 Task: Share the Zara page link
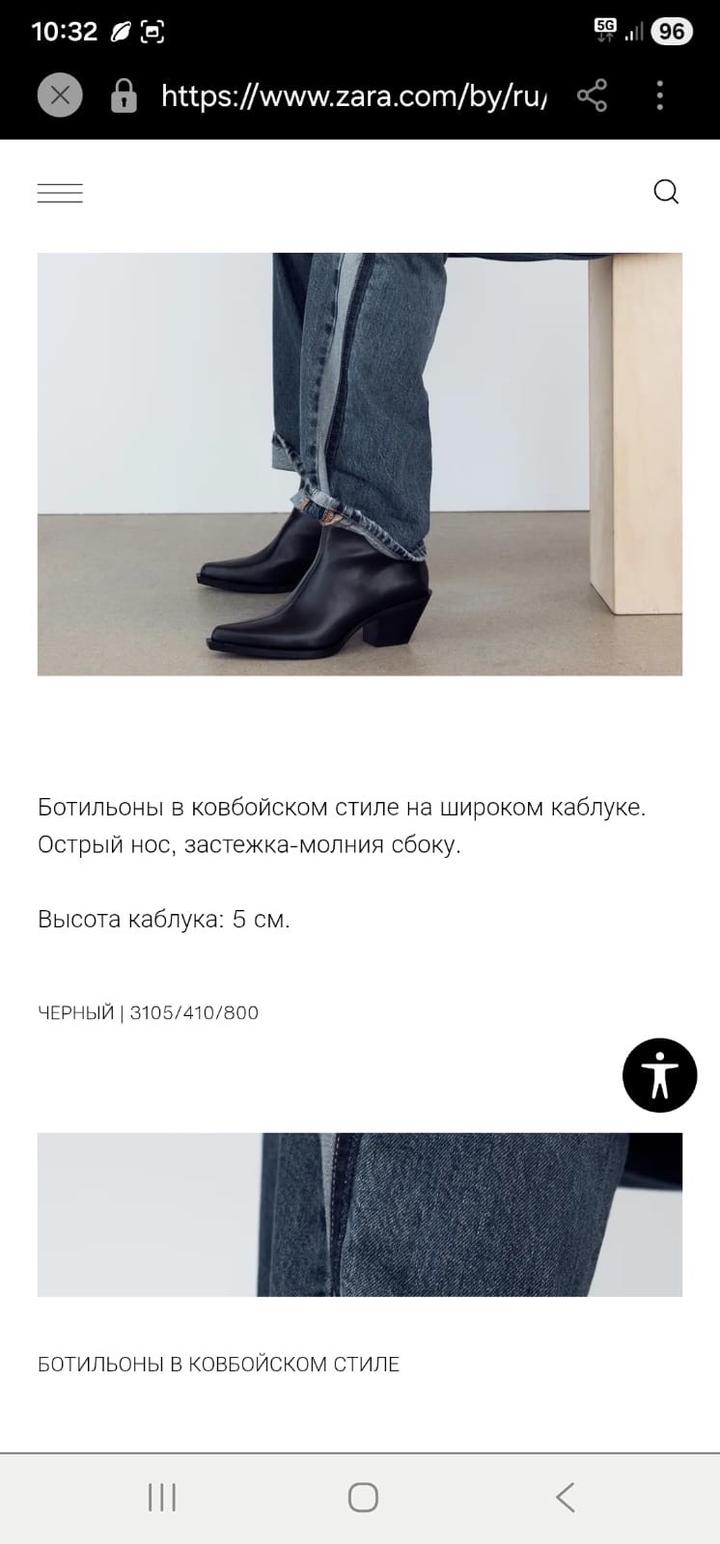click(592, 96)
